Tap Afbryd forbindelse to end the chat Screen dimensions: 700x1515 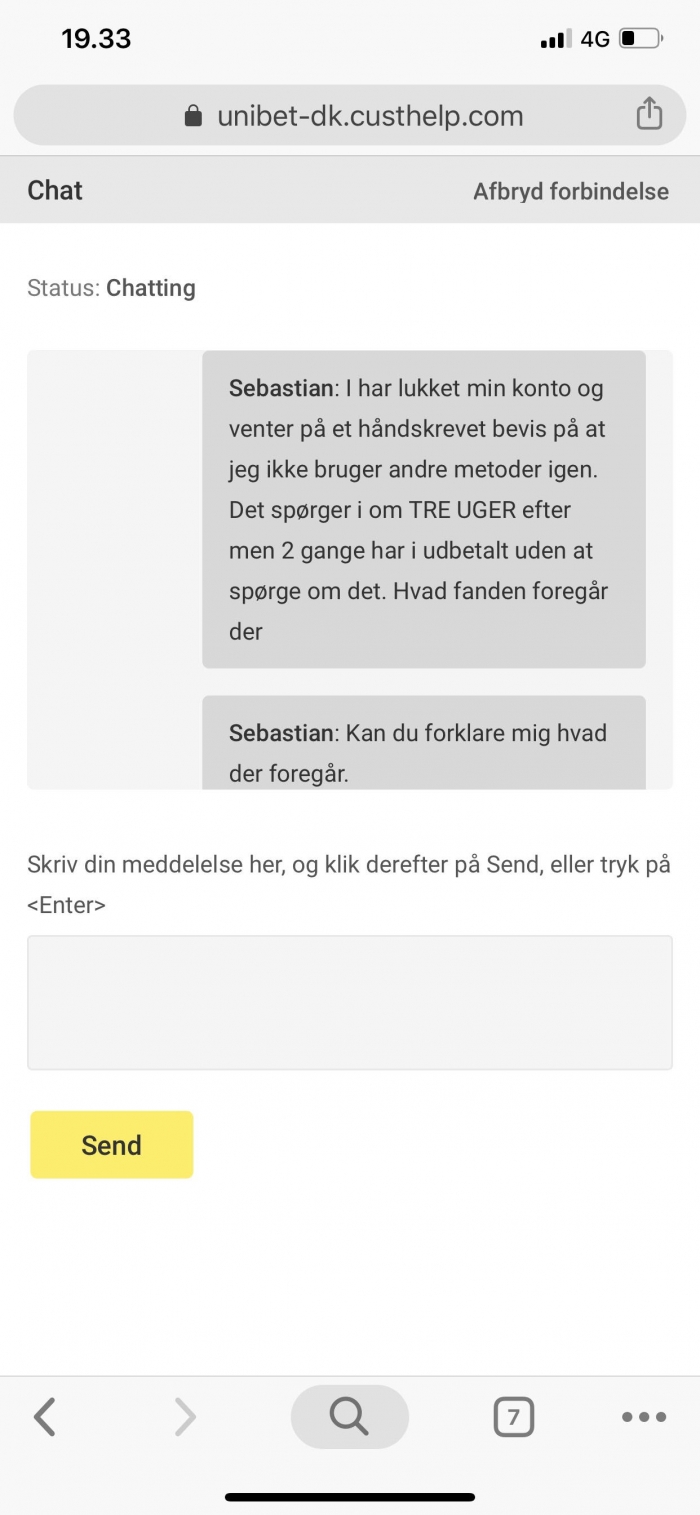571,191
